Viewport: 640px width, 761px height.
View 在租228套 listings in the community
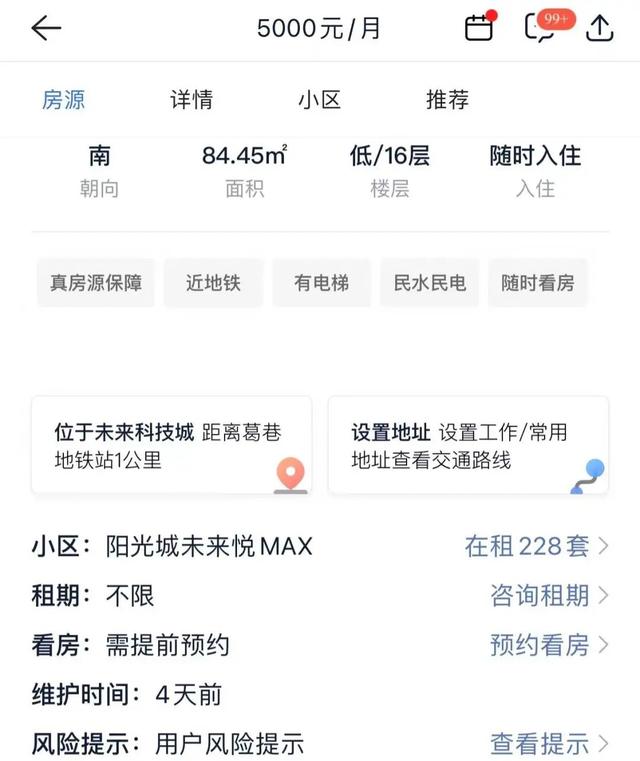(x=536, y=546)
